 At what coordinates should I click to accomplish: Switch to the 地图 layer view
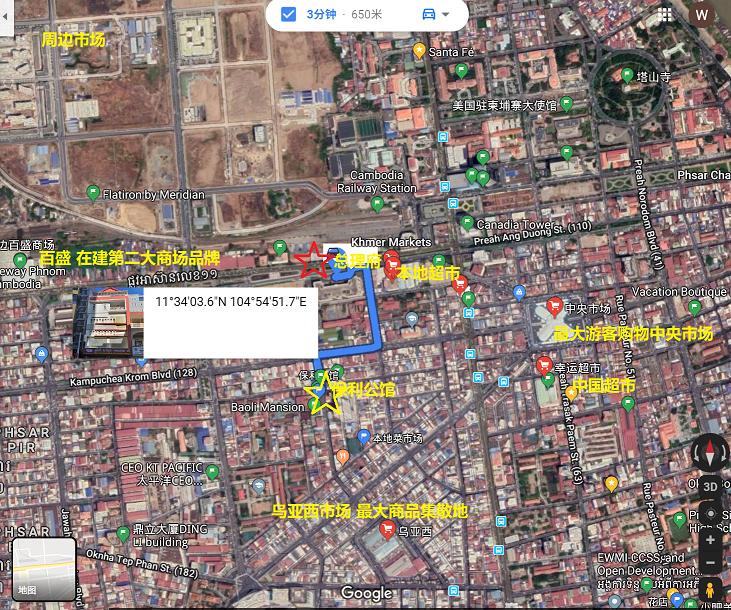44,569
